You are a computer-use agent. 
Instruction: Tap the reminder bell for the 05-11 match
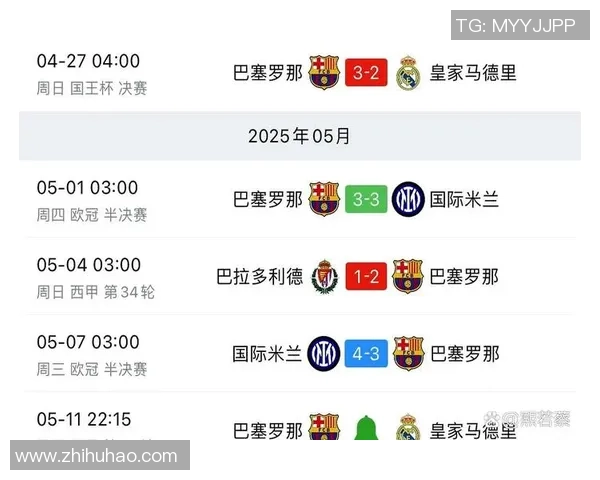click(366, 429)
